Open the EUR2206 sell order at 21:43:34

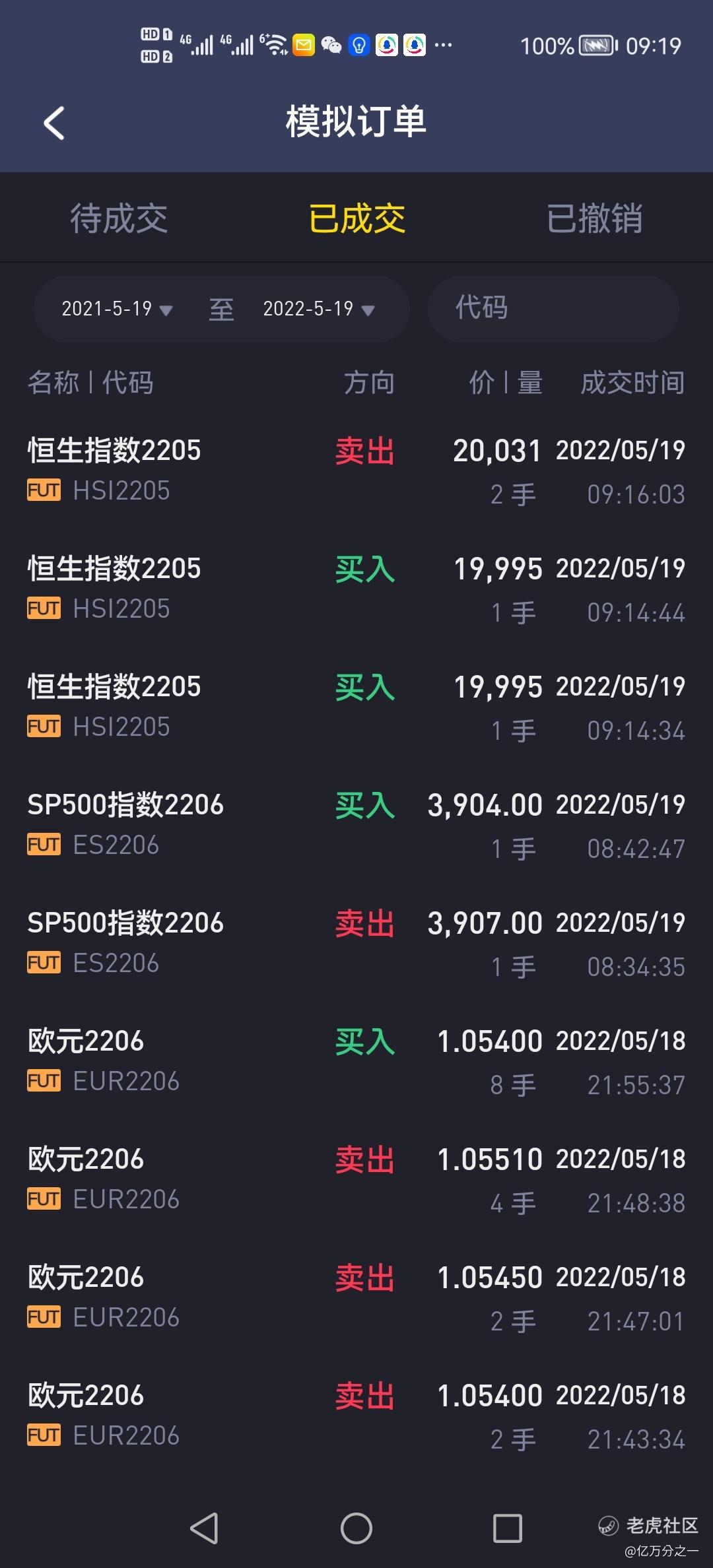(356, 1416)
